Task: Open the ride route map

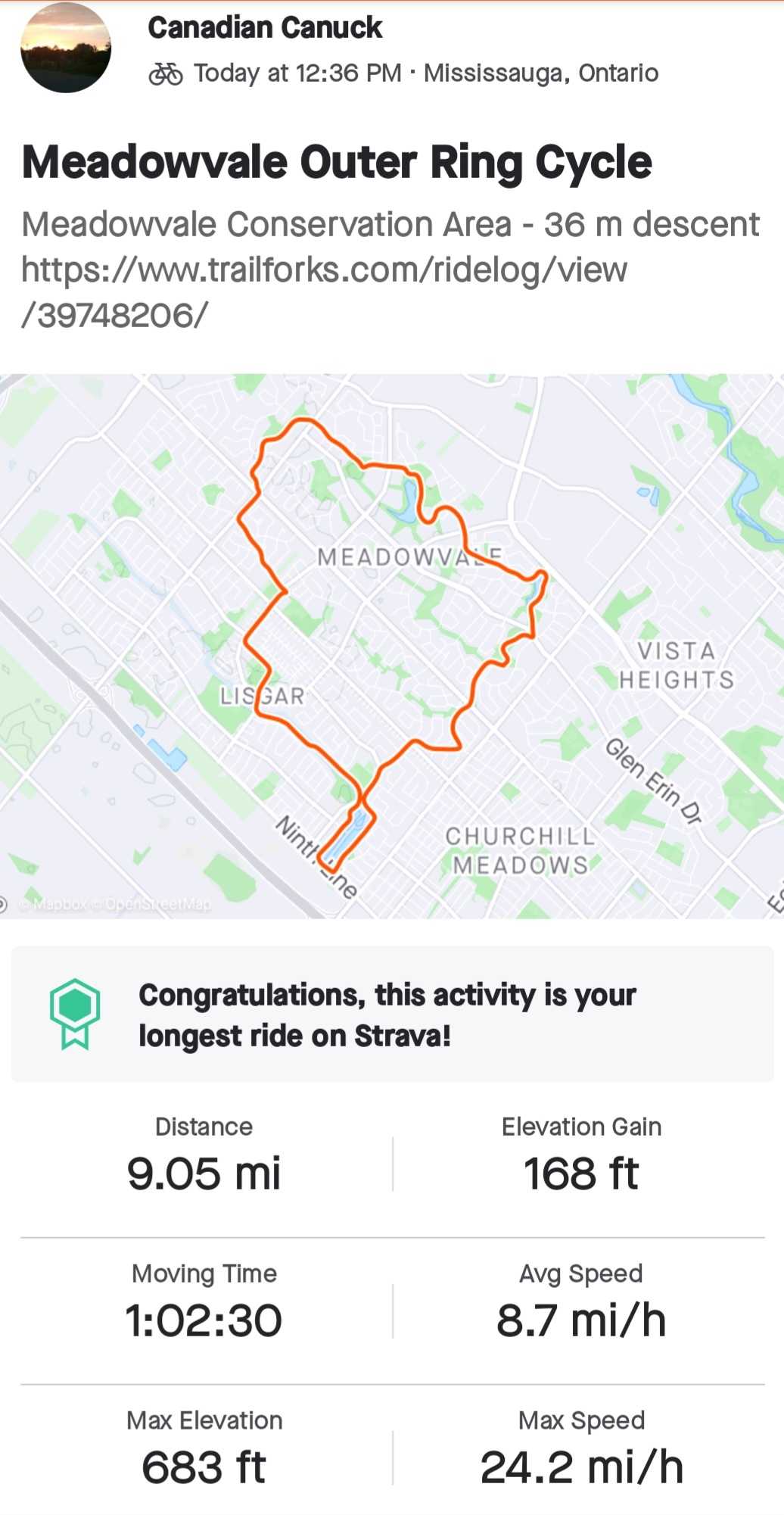Action: click(392, 646)
